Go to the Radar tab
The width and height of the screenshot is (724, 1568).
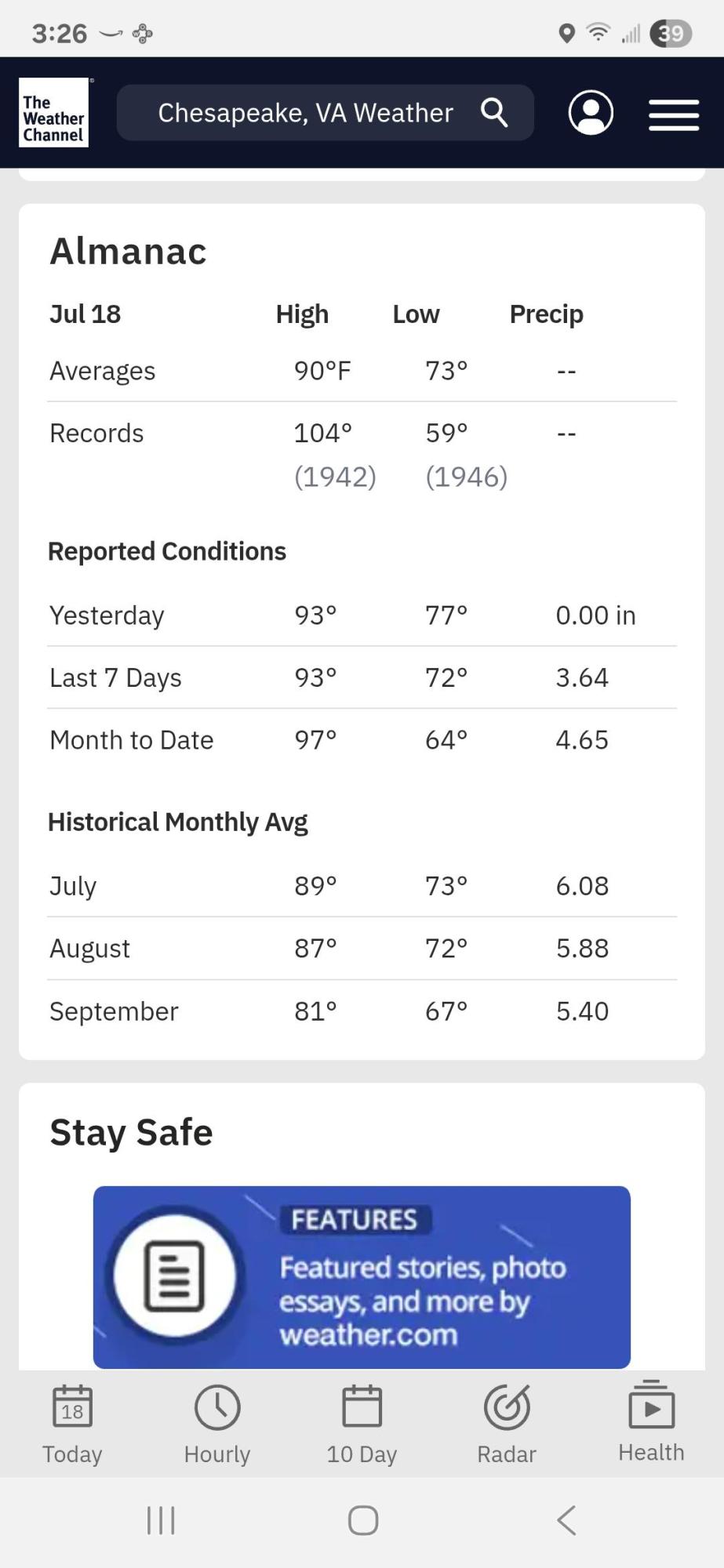(x=507, y=1425)
